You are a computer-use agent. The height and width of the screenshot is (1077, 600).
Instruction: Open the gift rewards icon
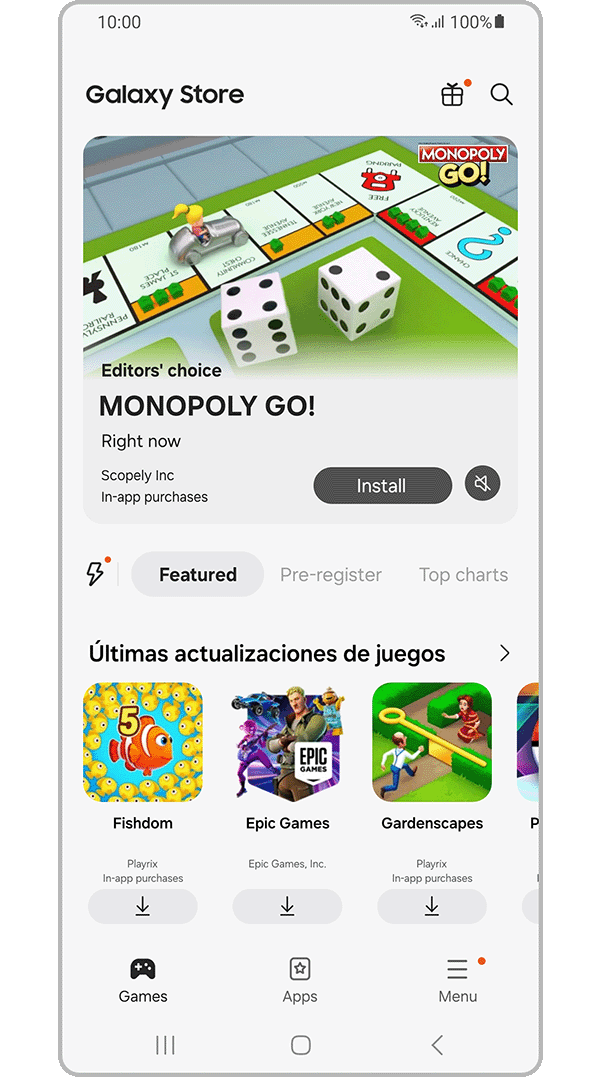[x=453, y=95]
